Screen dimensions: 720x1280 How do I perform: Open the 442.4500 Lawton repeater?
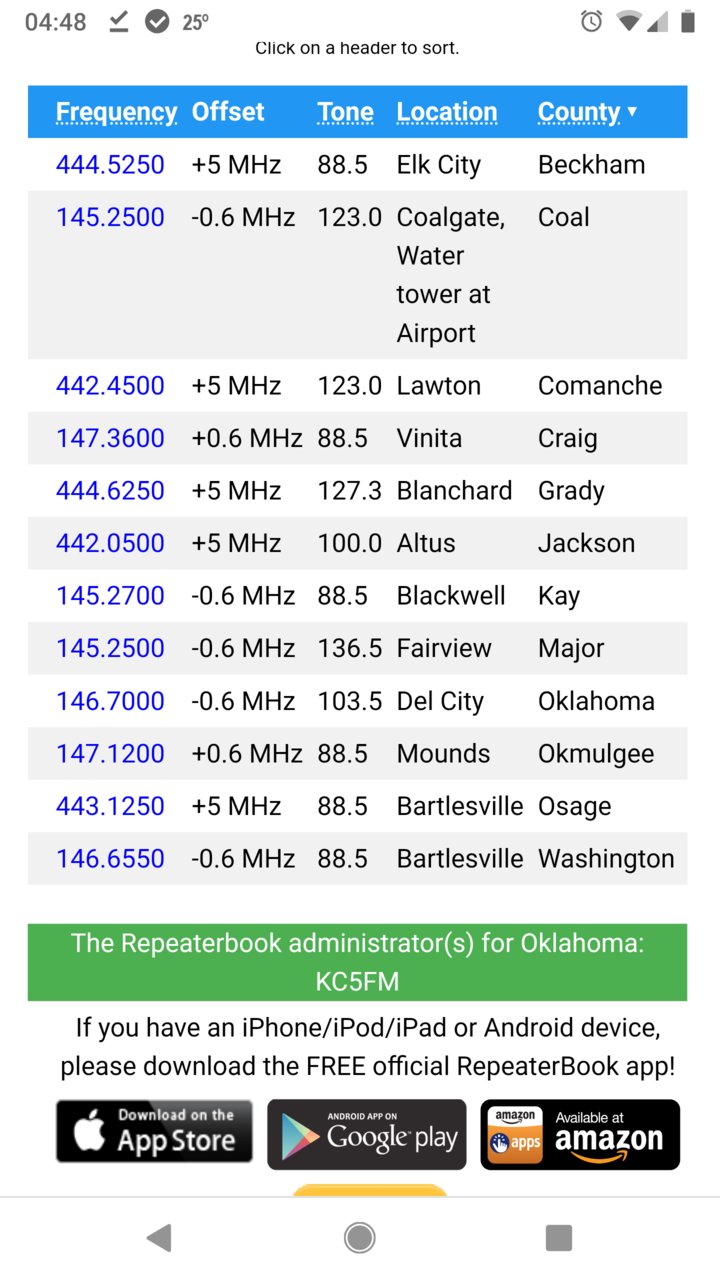pos(110,386)
